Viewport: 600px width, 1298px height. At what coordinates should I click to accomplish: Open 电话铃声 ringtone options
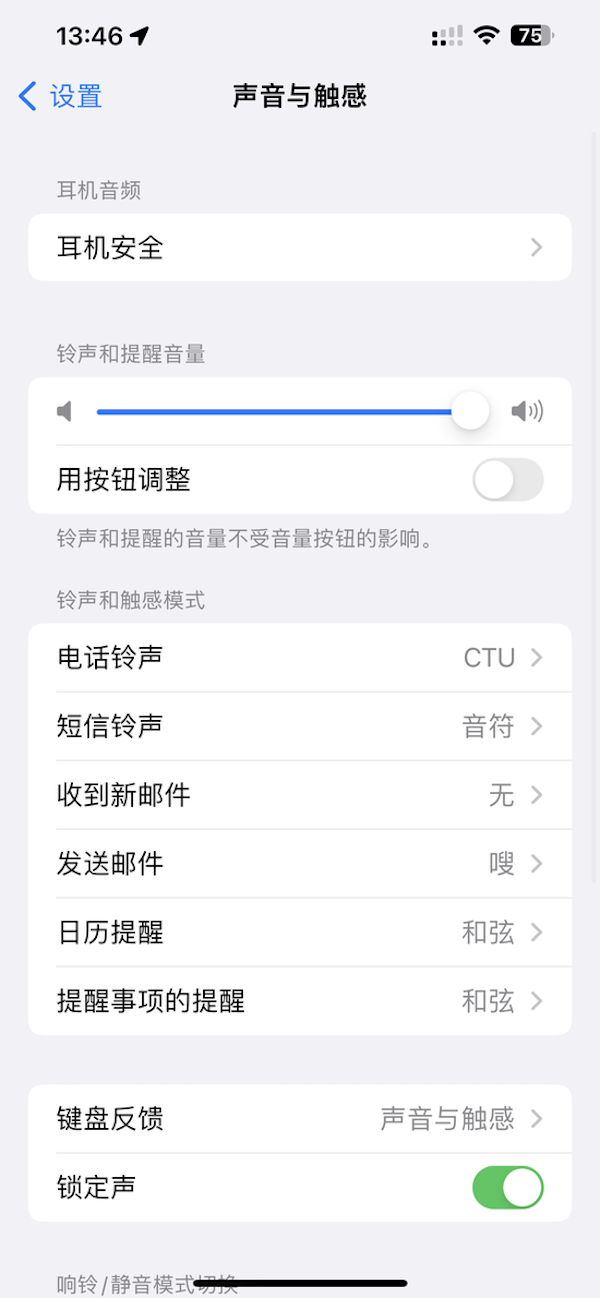pyautogui.click(x=300, y=658)
